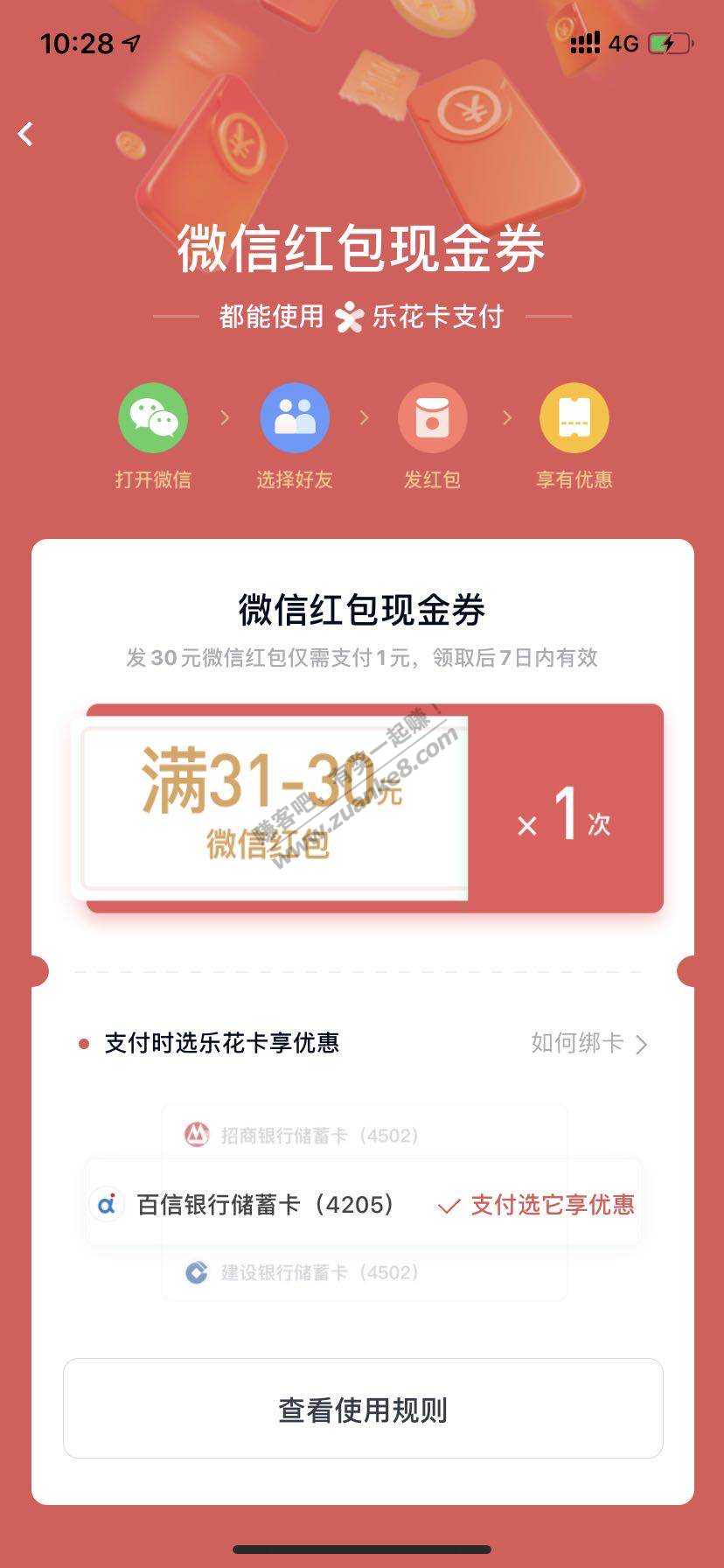
Task: Go back using the top arrow
Action: tap(26, 134)
